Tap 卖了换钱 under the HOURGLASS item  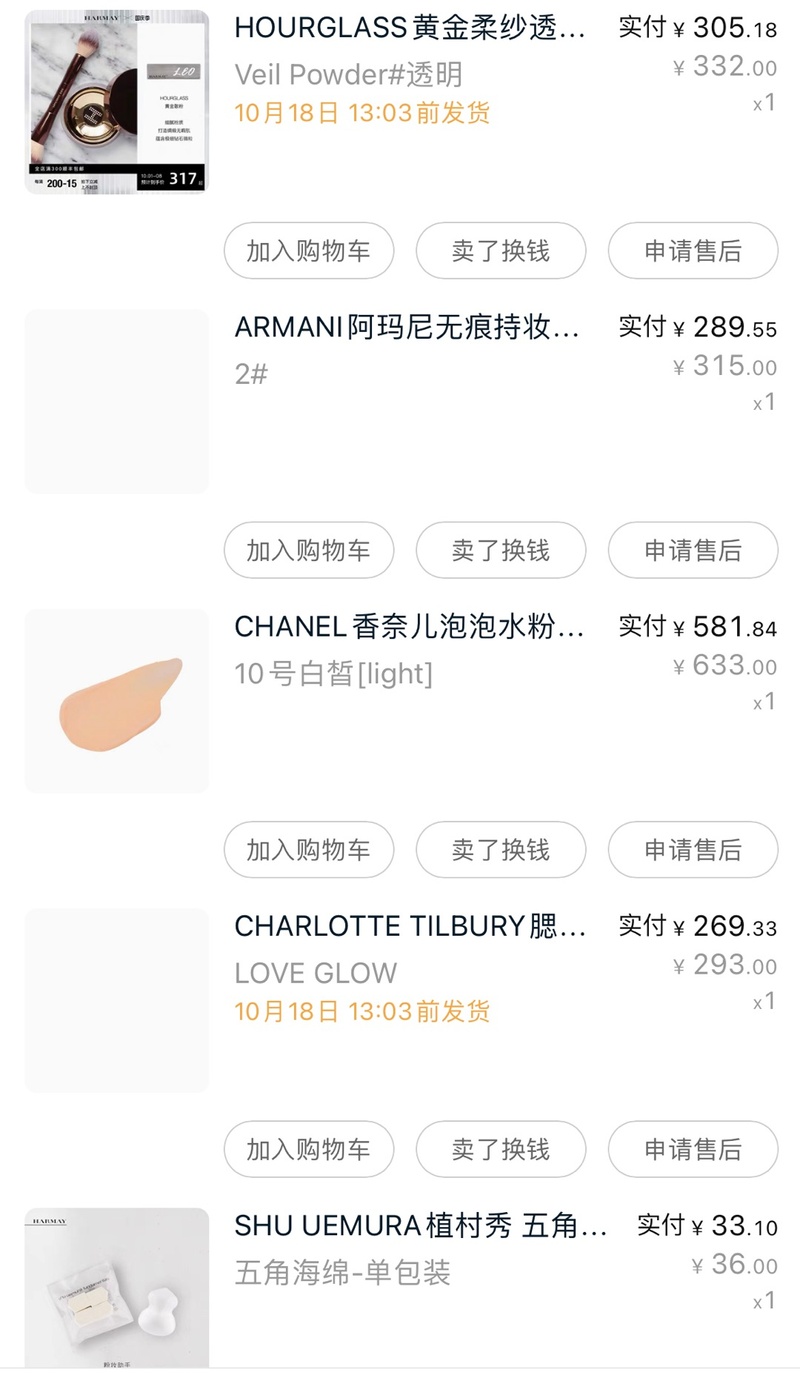tap(500, 251)
